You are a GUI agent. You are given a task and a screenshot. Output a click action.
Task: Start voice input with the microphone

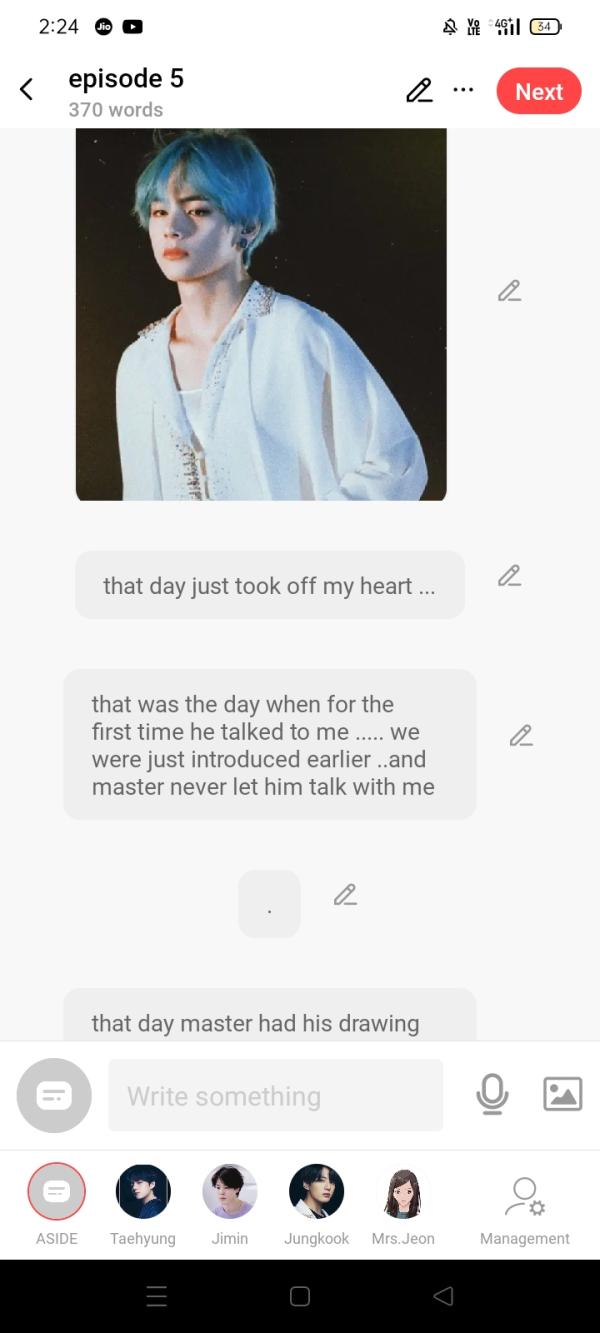click(x=492, y=1095)
